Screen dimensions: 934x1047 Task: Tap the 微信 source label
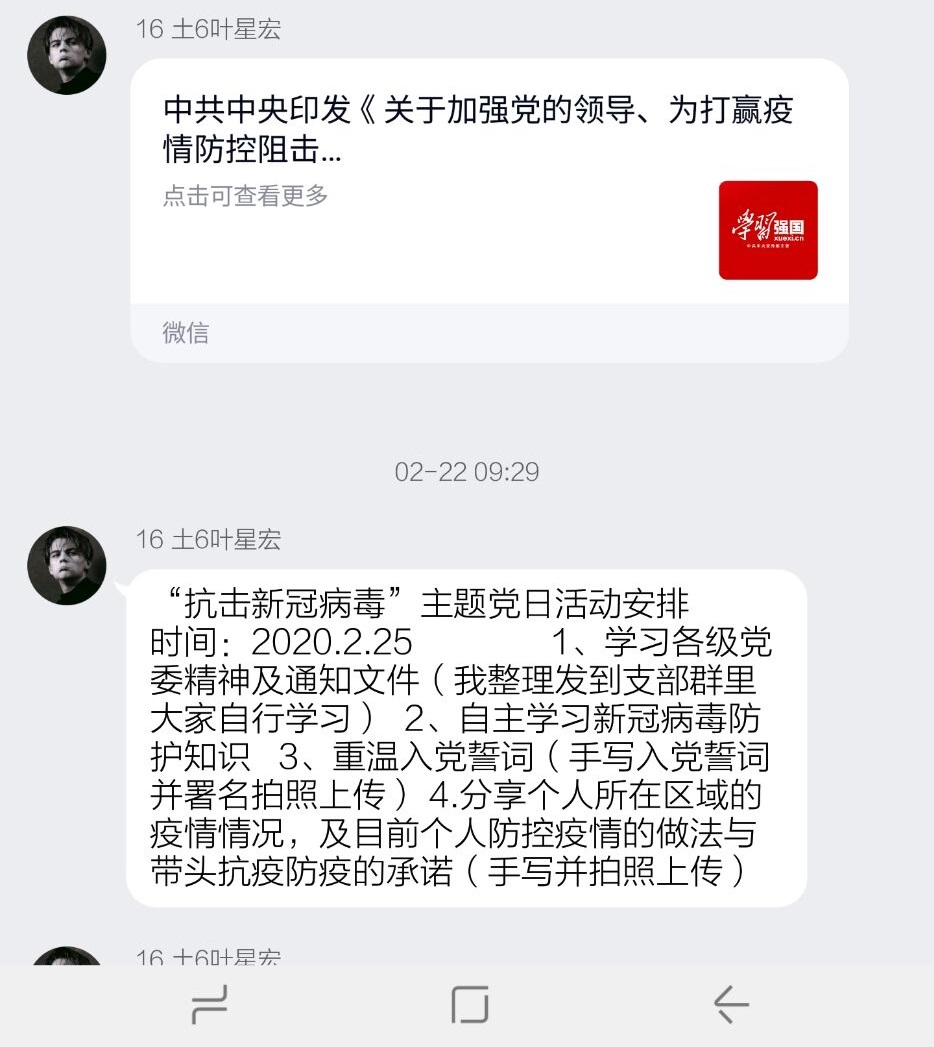tap(183, 332)
